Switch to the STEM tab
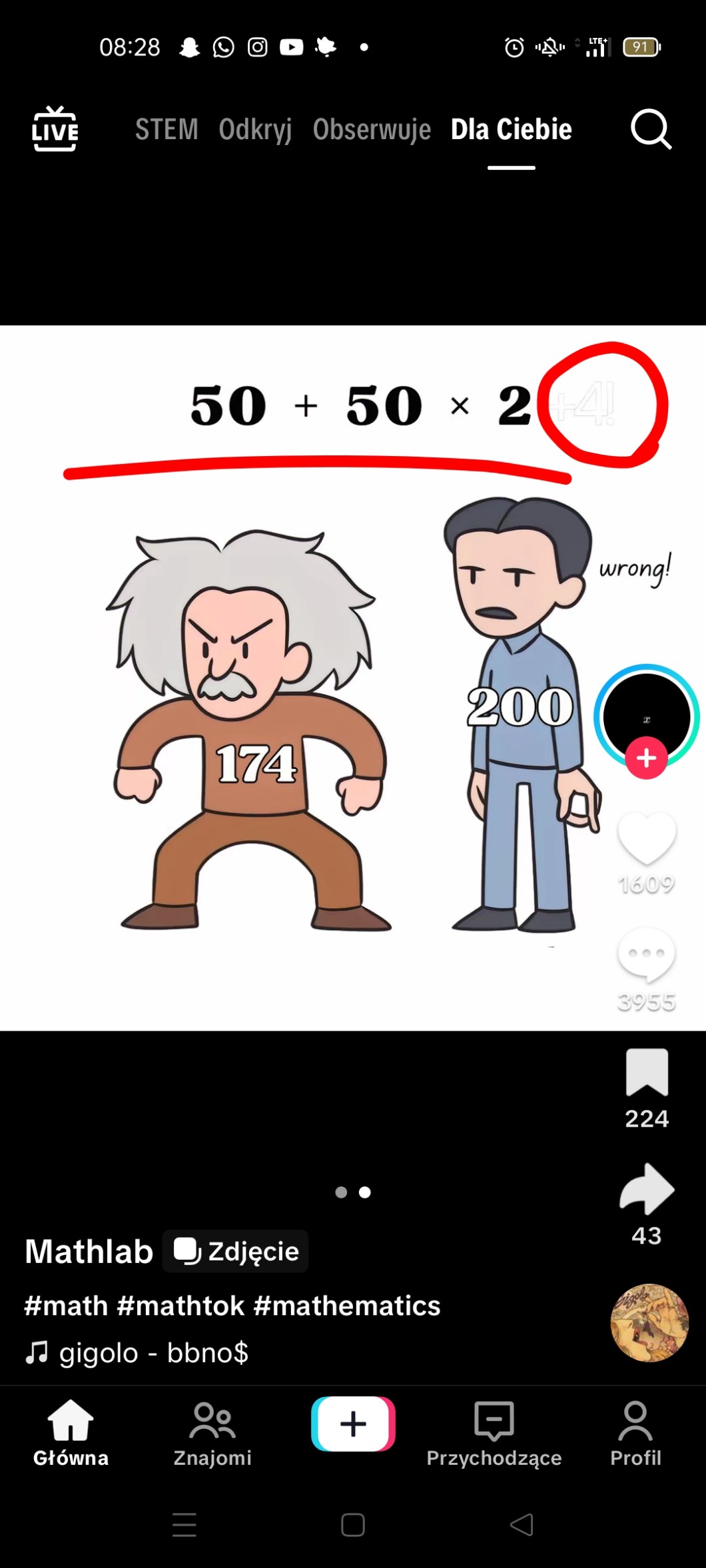The height and width of the screenshot is (1568, 706). click(x=167, y=129)
